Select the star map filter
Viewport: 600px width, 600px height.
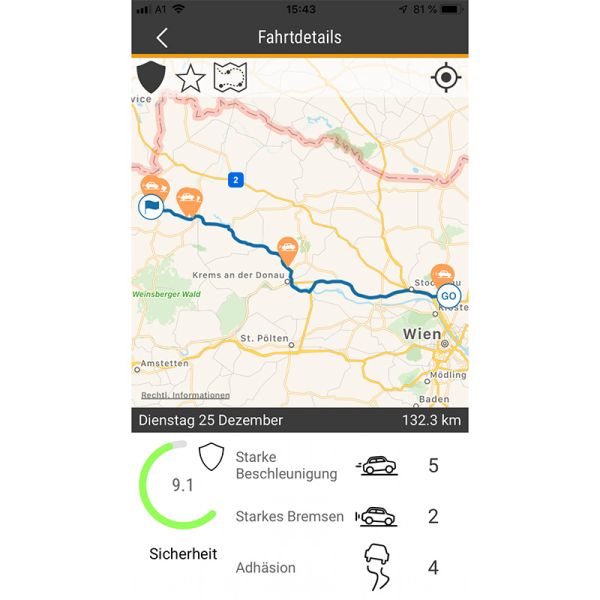[190, 78]
